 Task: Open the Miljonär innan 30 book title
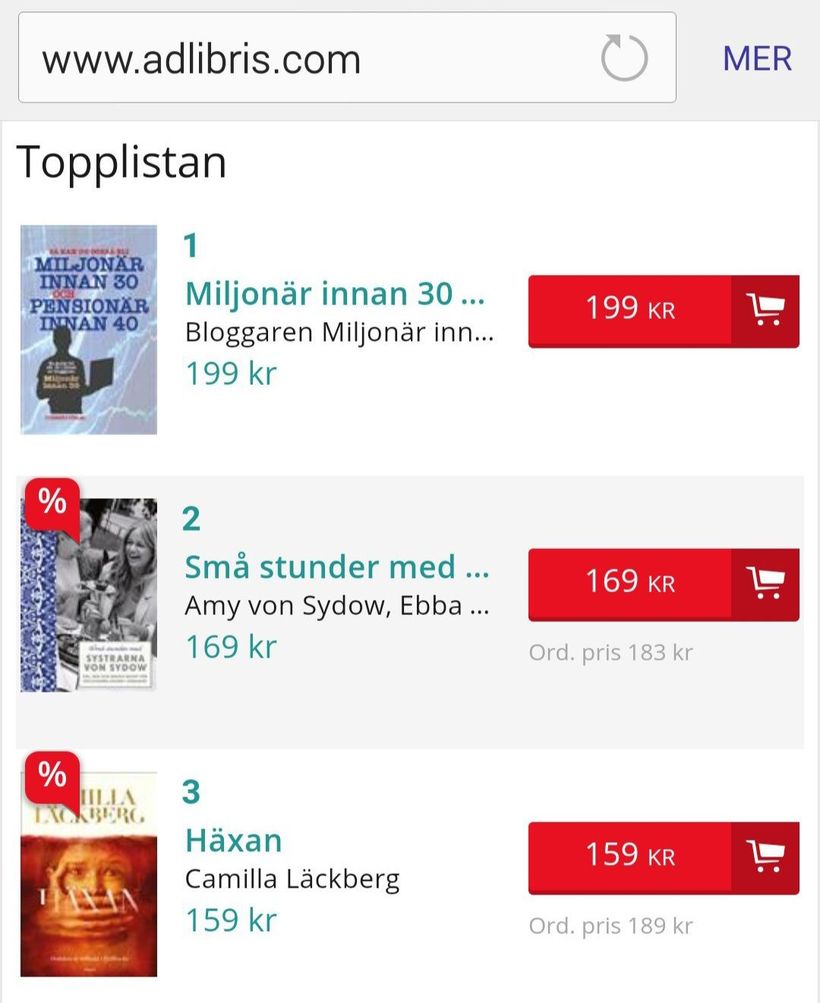(x=334, y=294)
